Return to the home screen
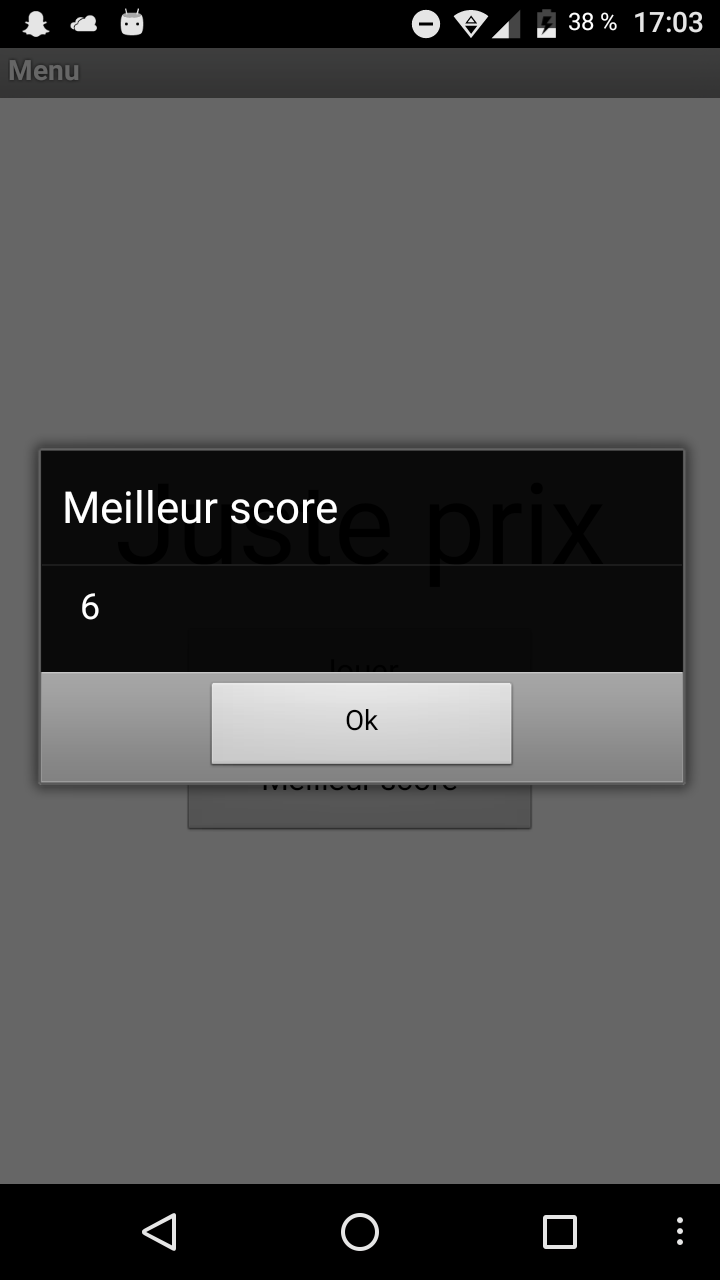Viewport: 720px width, 1280px height. (360, 1232)
